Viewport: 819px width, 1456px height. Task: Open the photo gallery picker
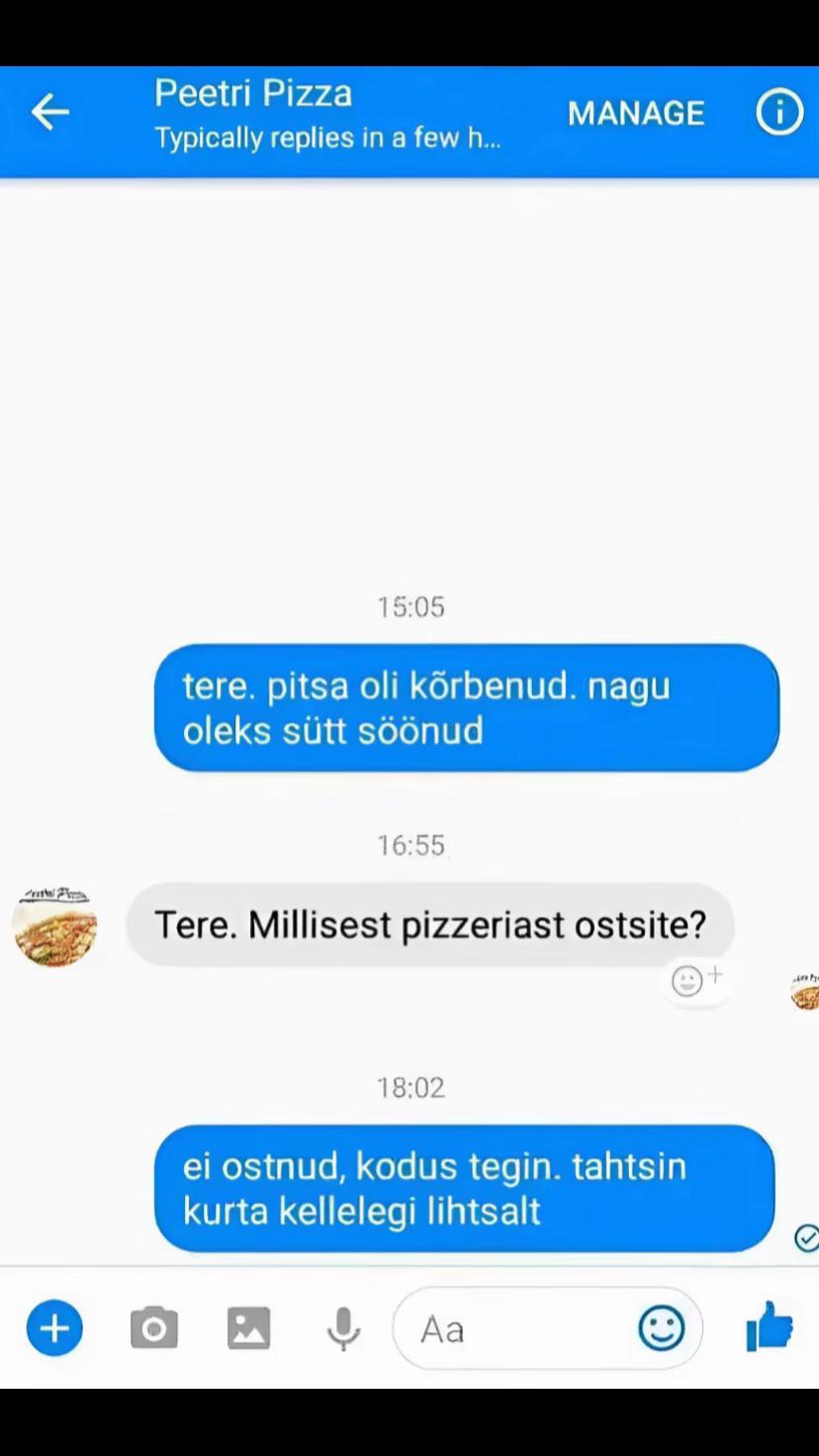pos(248,1328)
